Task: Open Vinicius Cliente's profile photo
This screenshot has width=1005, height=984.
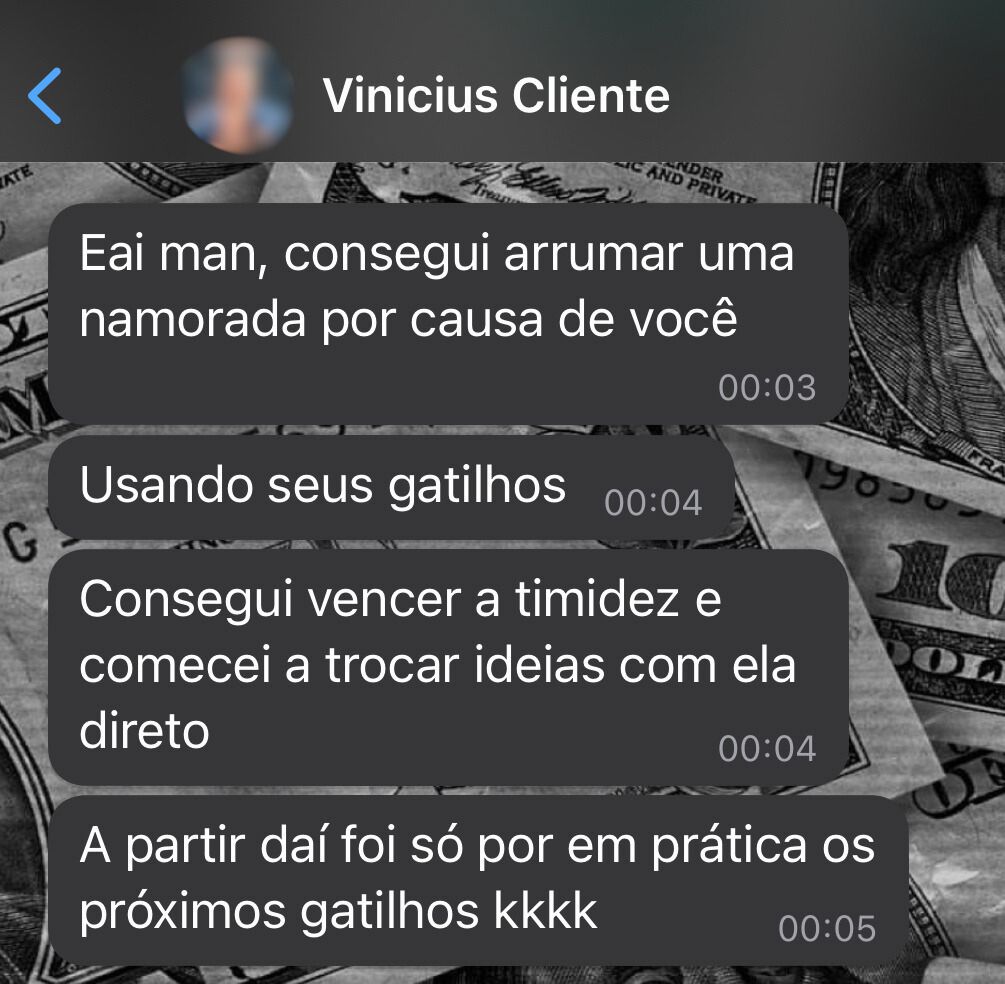Action: [x=239, y=97]
